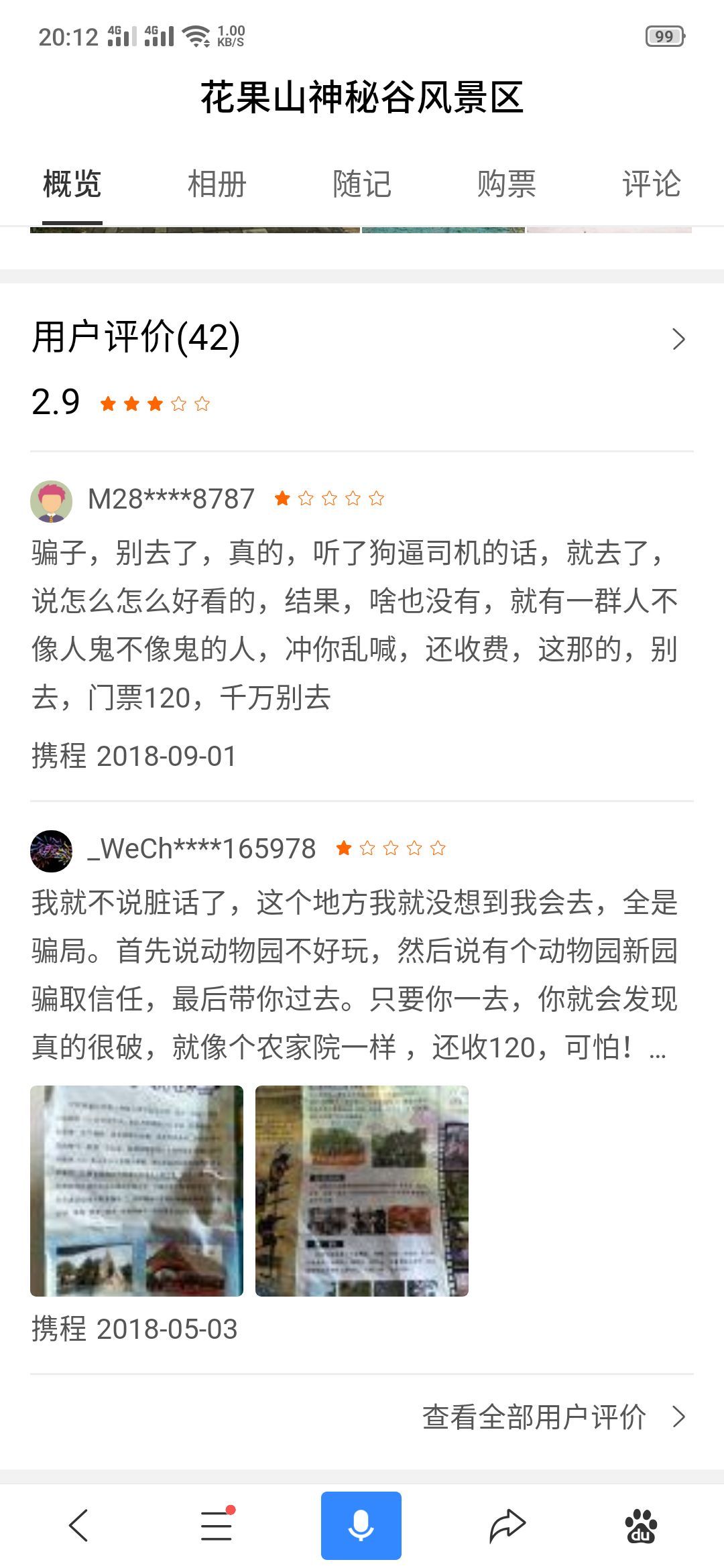Go back using the bottom back arrow
Screen dimensions: 724x1568
tap(78, 1526)
